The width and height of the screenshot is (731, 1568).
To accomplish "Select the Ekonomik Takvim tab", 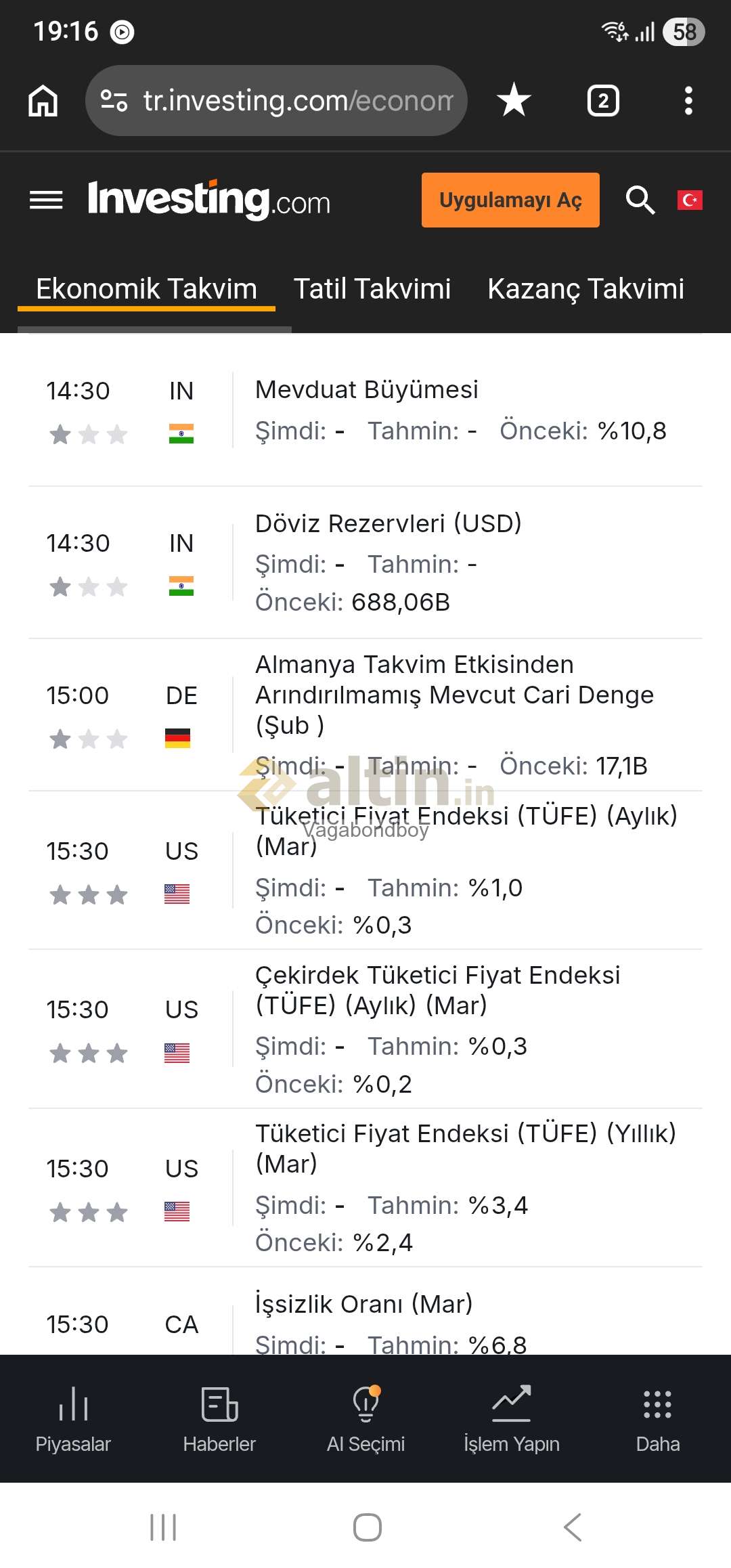I will (x=146, y=289).
